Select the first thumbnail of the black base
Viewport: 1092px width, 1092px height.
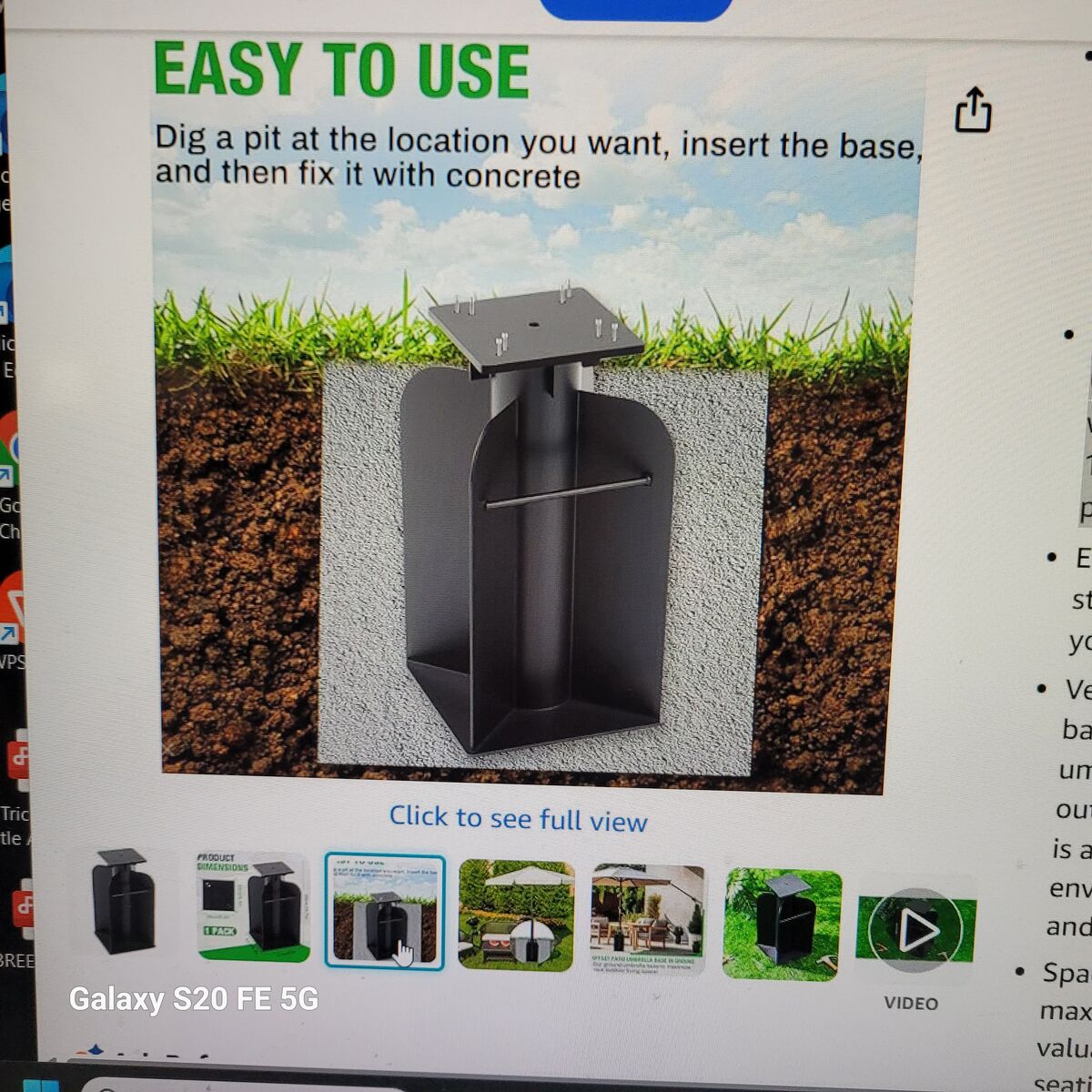124,901
